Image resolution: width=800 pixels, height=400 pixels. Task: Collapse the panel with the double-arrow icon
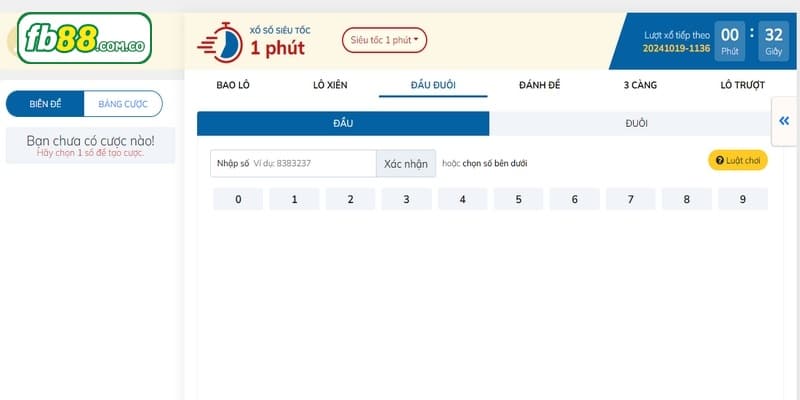pos(784,121)
